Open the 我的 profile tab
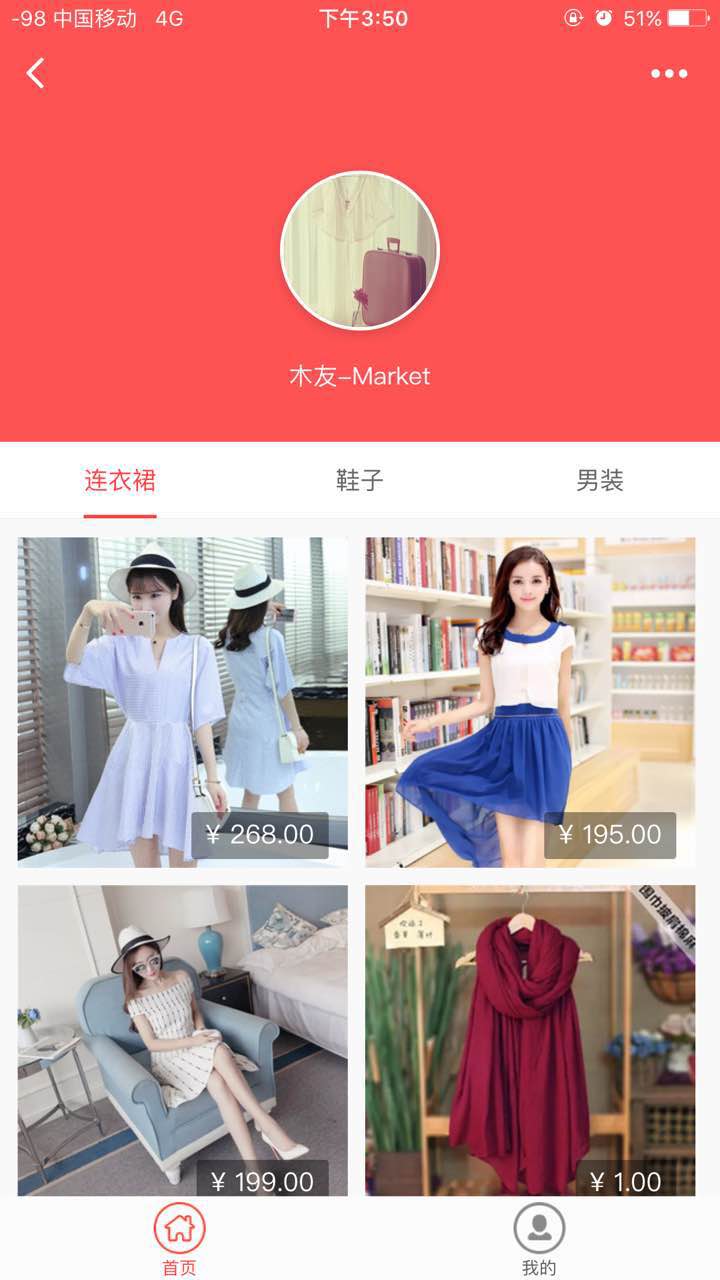Viewport: 720px width, 1280px height. pos(539,1240)
